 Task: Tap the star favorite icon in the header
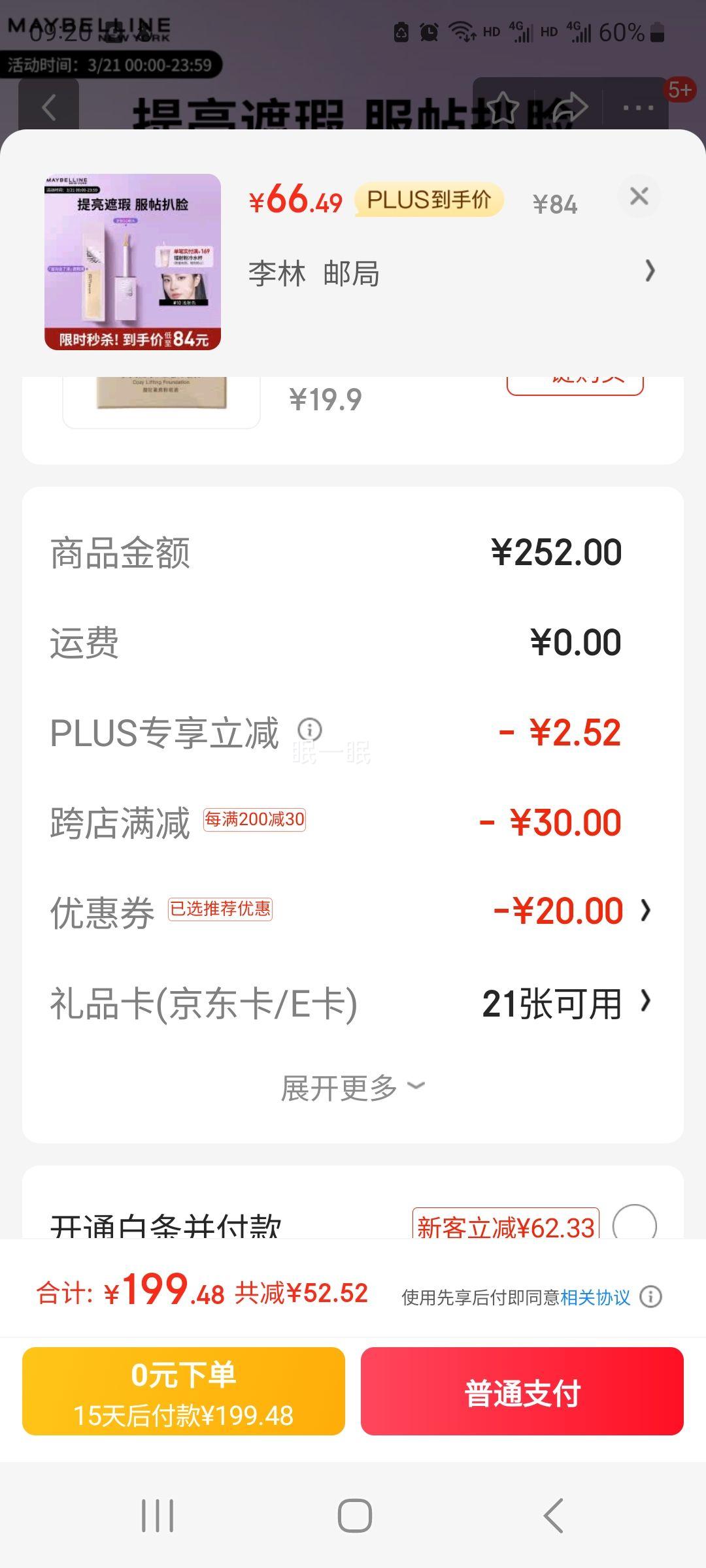503,106
